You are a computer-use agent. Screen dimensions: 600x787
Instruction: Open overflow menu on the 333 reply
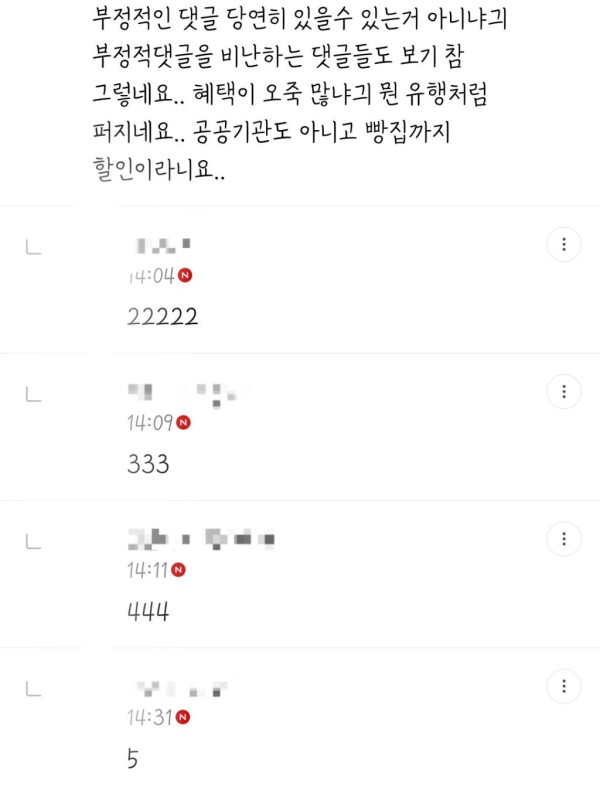click(565, 390)
